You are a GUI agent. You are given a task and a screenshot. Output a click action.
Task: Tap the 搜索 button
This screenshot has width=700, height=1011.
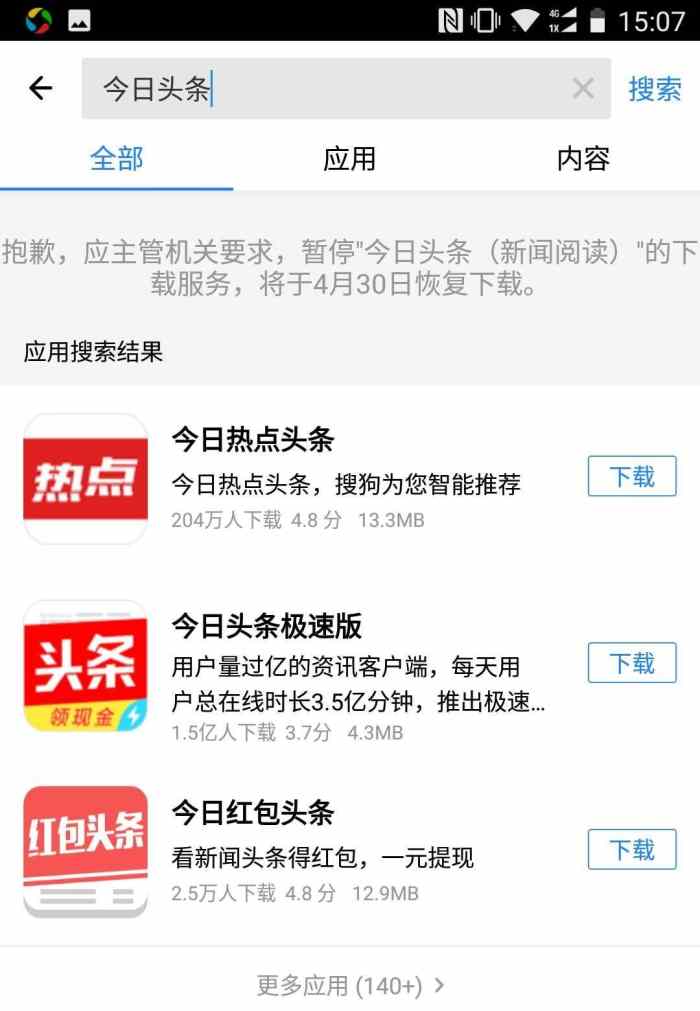tap(654, 89)
